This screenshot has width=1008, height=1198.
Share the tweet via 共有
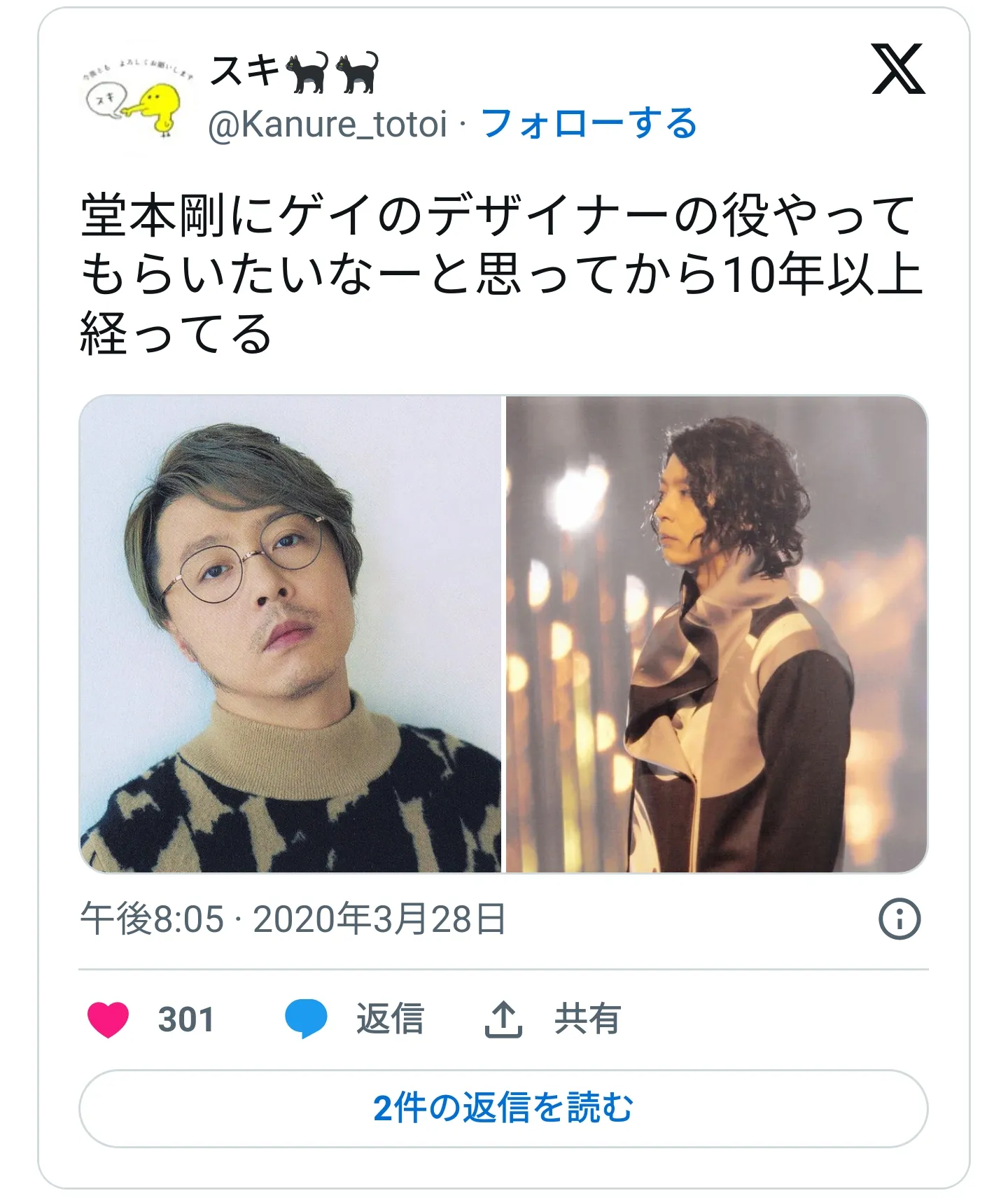point(553,1019)
